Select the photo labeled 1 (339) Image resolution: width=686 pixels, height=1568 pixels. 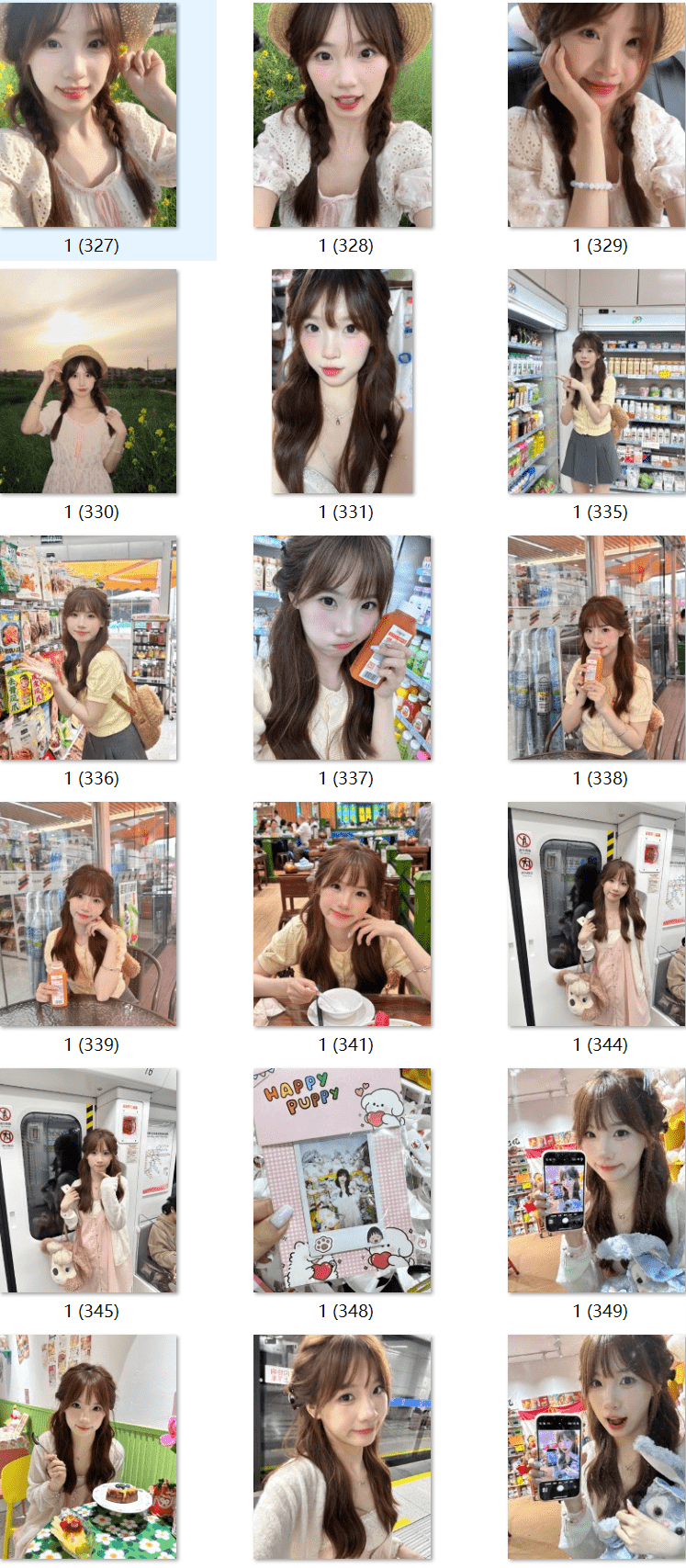89,914
